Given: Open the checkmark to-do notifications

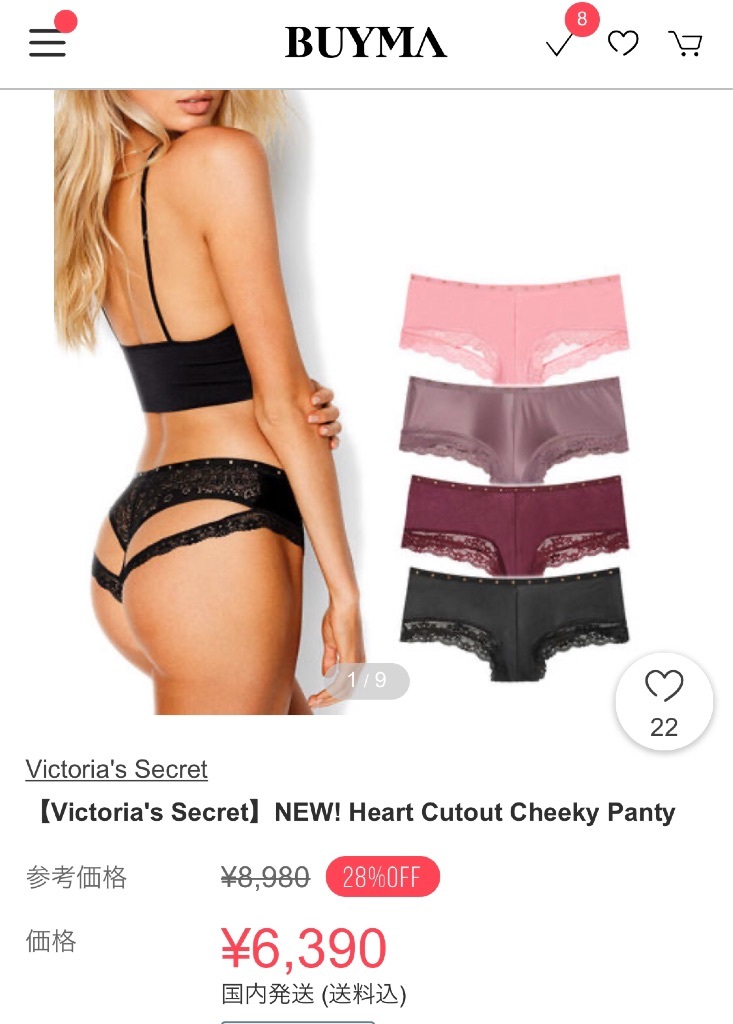Looking at the screenshot, I should [560, 44].
